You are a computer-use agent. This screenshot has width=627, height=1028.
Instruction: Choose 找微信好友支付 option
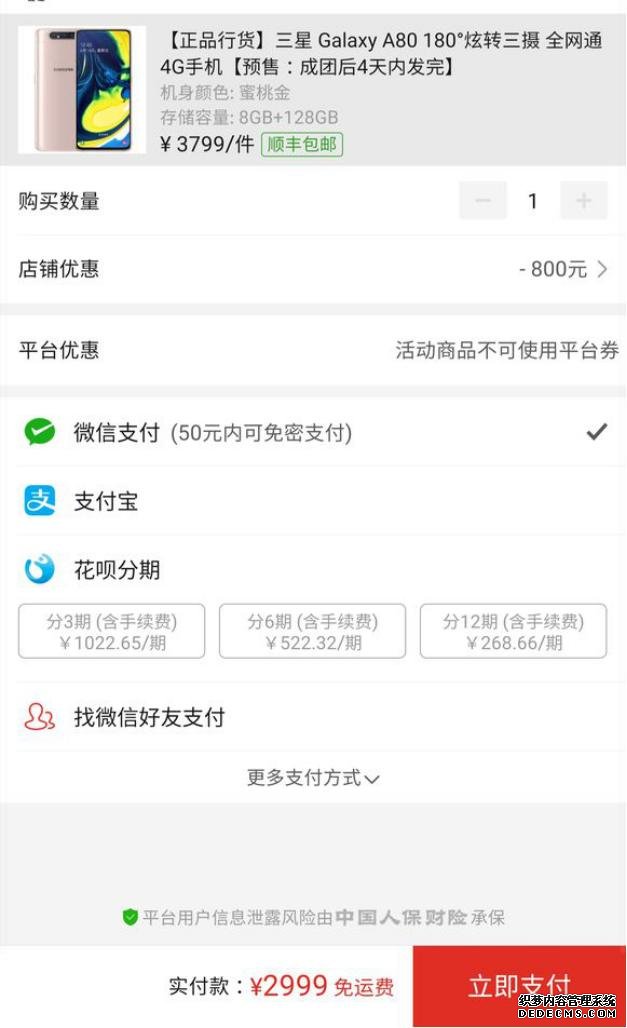tap(314, 717)
